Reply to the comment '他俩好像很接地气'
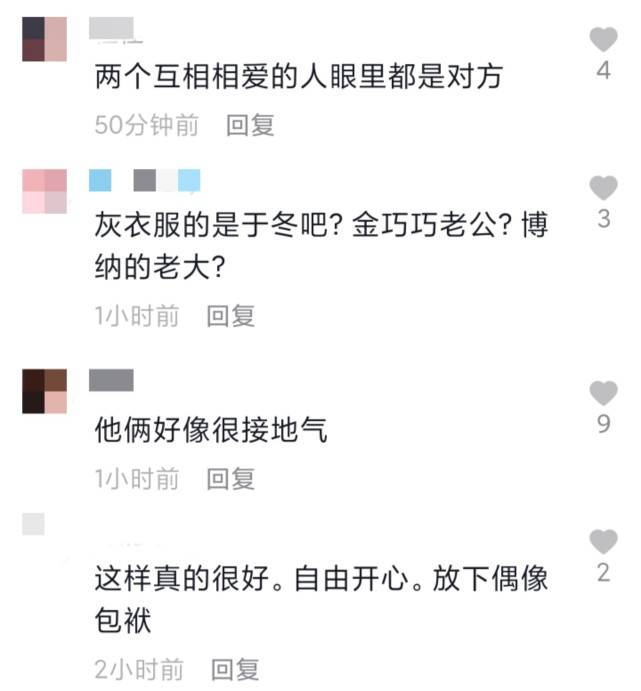 pyautogui.click(x=231, y=479)
